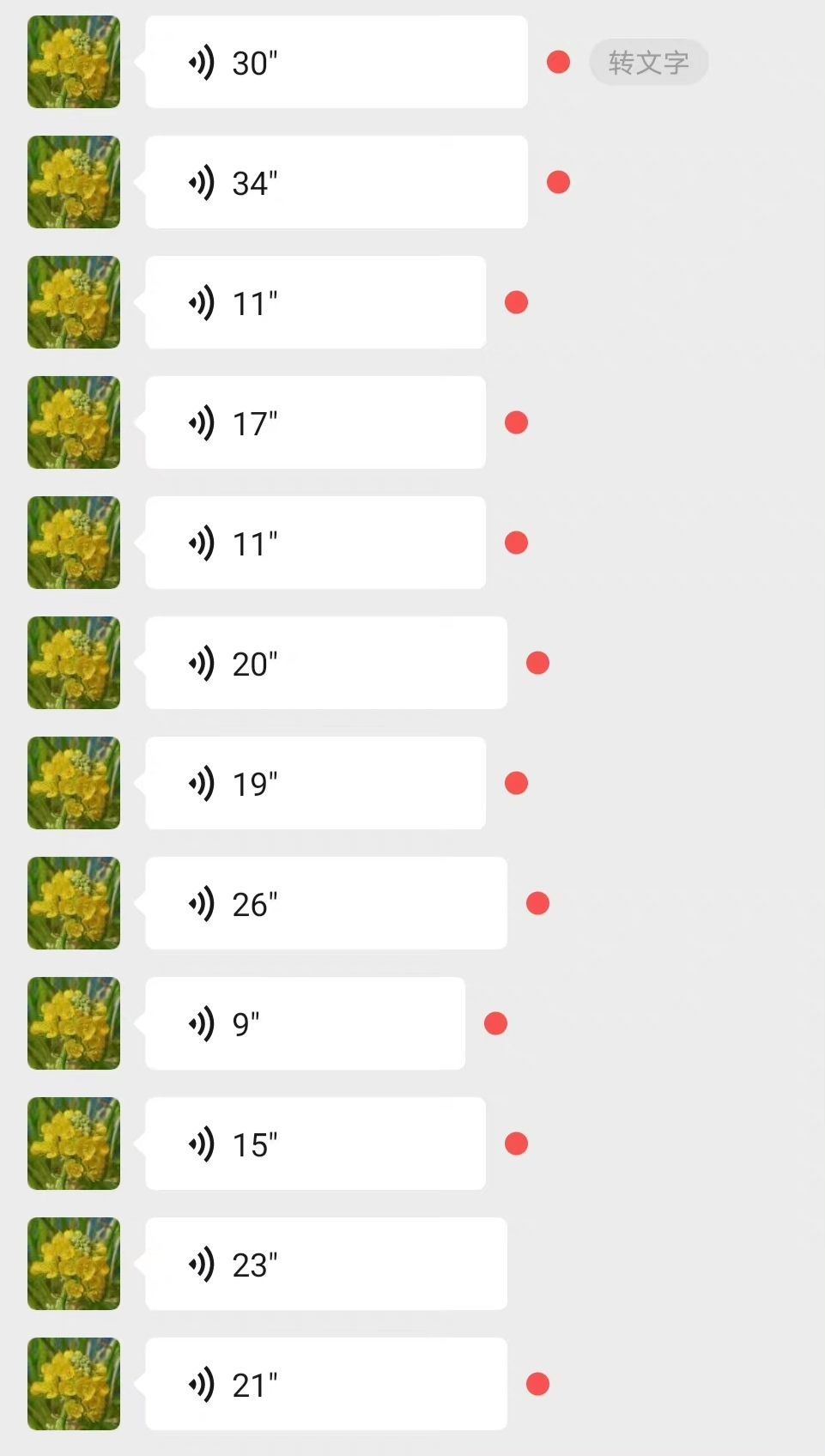Play the 34" voice message

pyautogui.click(x=337, y=182)
